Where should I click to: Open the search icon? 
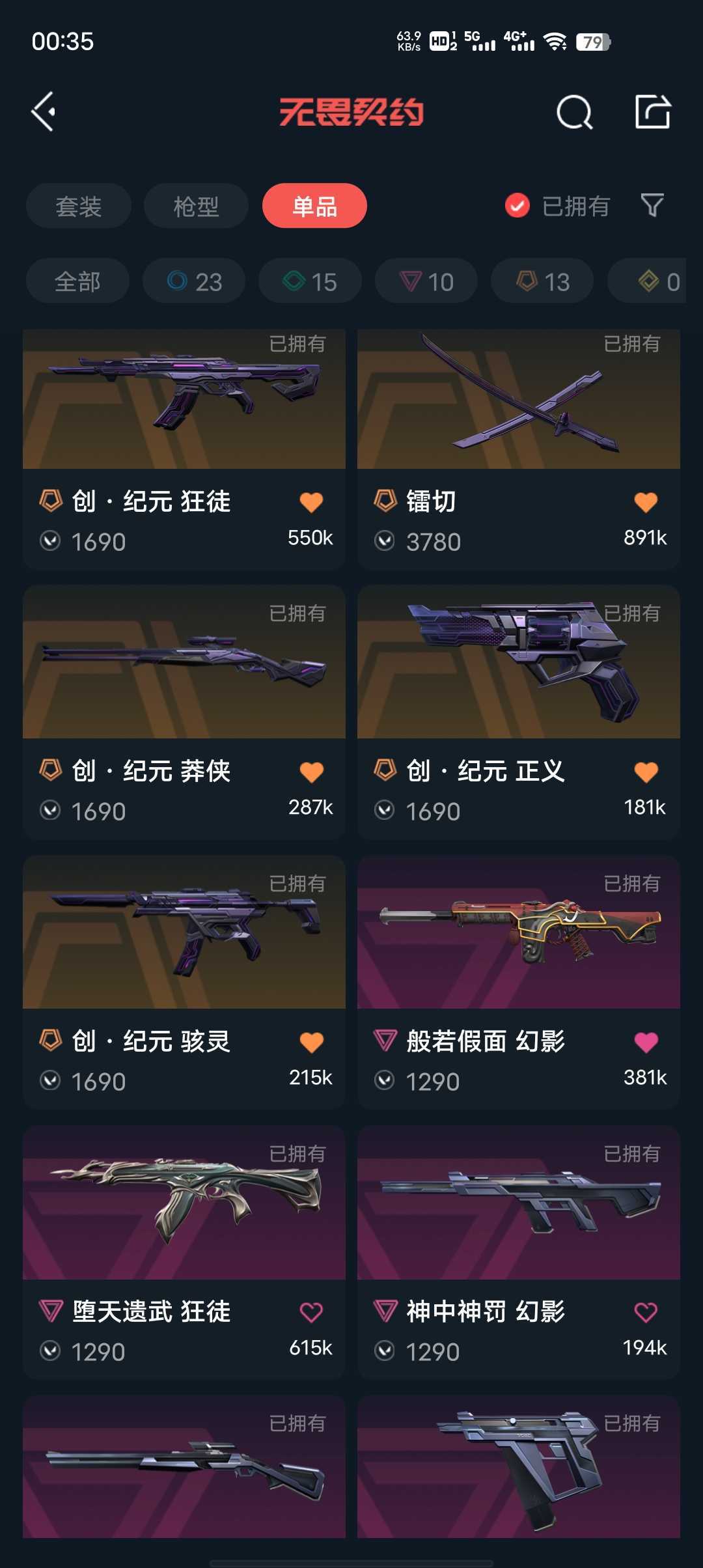point(575,113)
